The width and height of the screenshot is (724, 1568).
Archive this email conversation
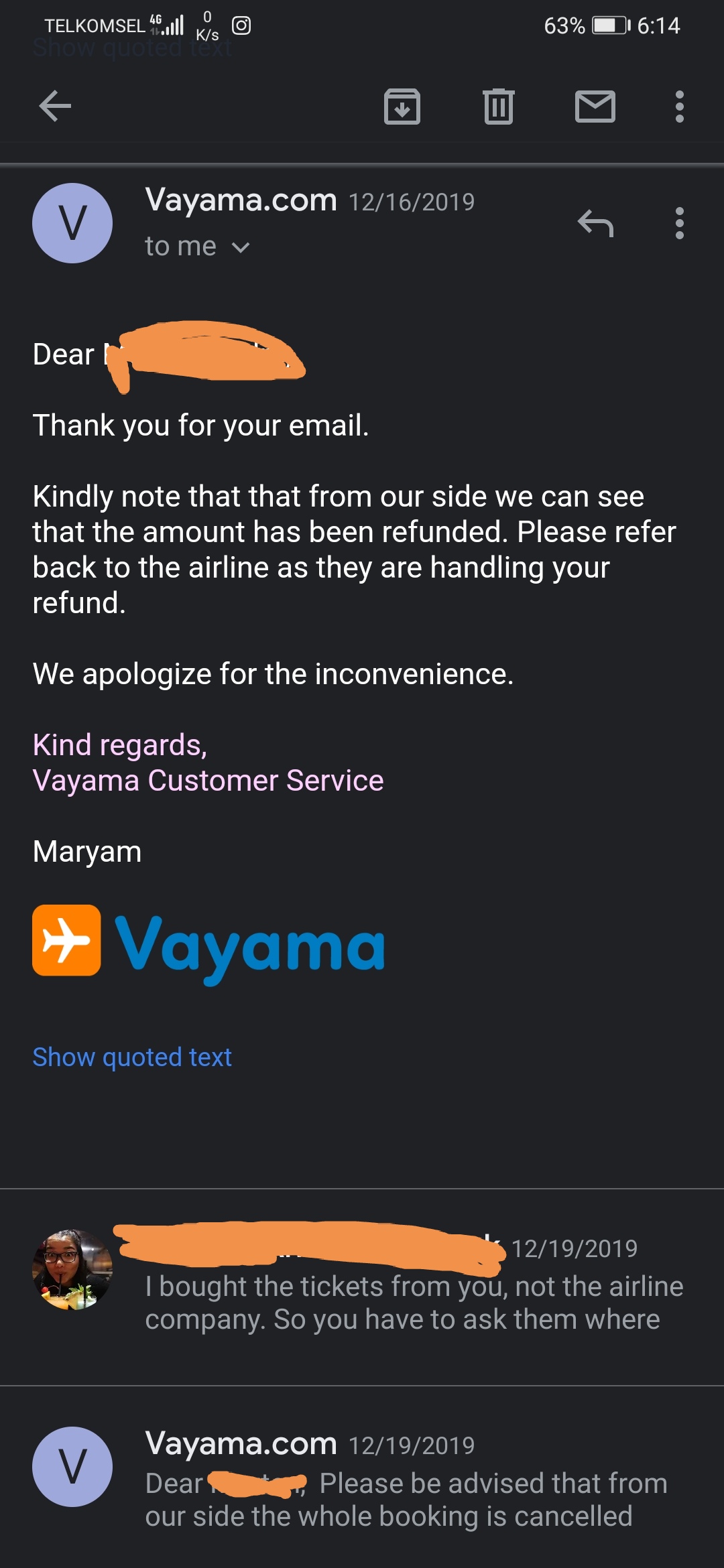point(402,107)
